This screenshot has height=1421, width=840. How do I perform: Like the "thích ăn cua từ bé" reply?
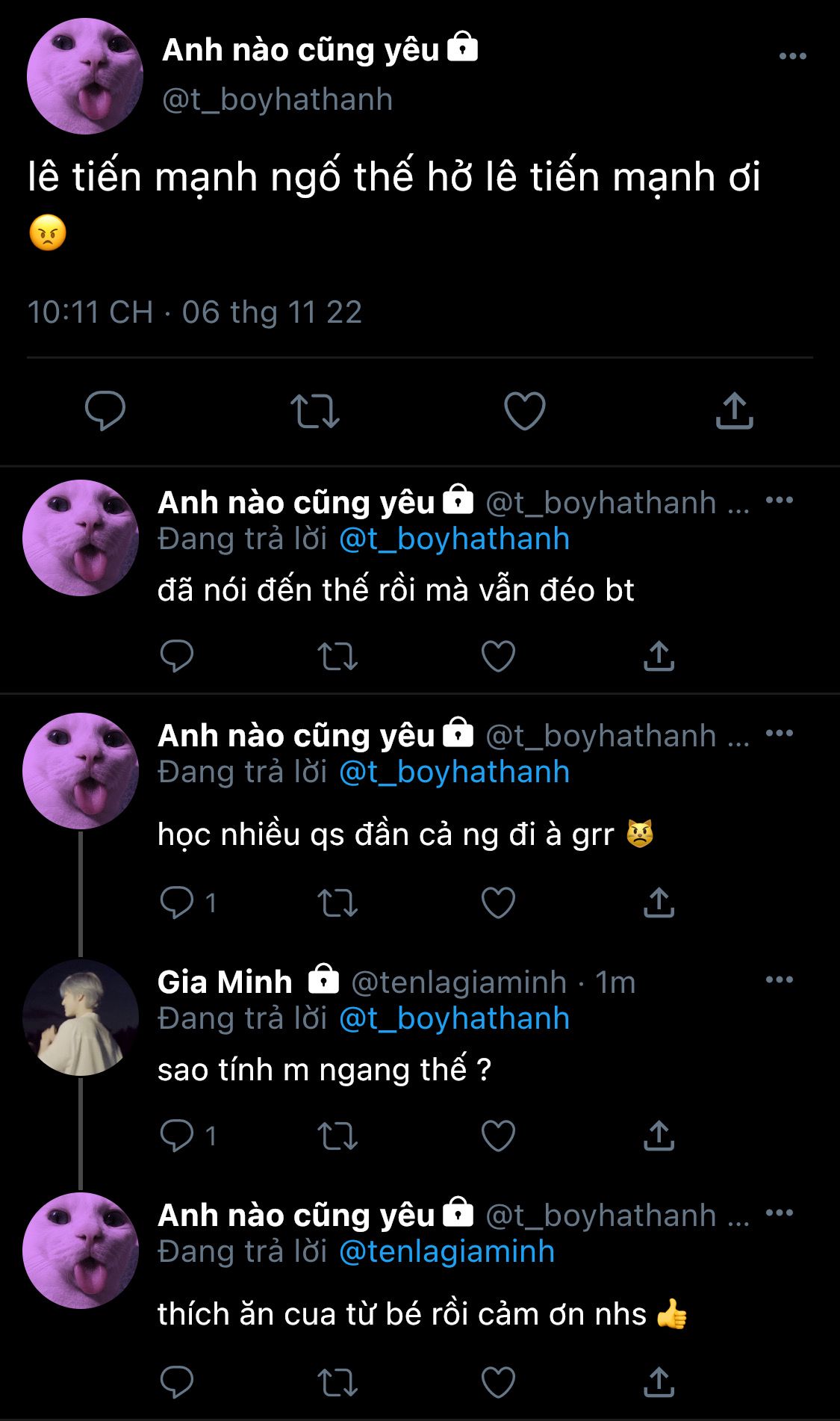click(x=498, y=1382)
